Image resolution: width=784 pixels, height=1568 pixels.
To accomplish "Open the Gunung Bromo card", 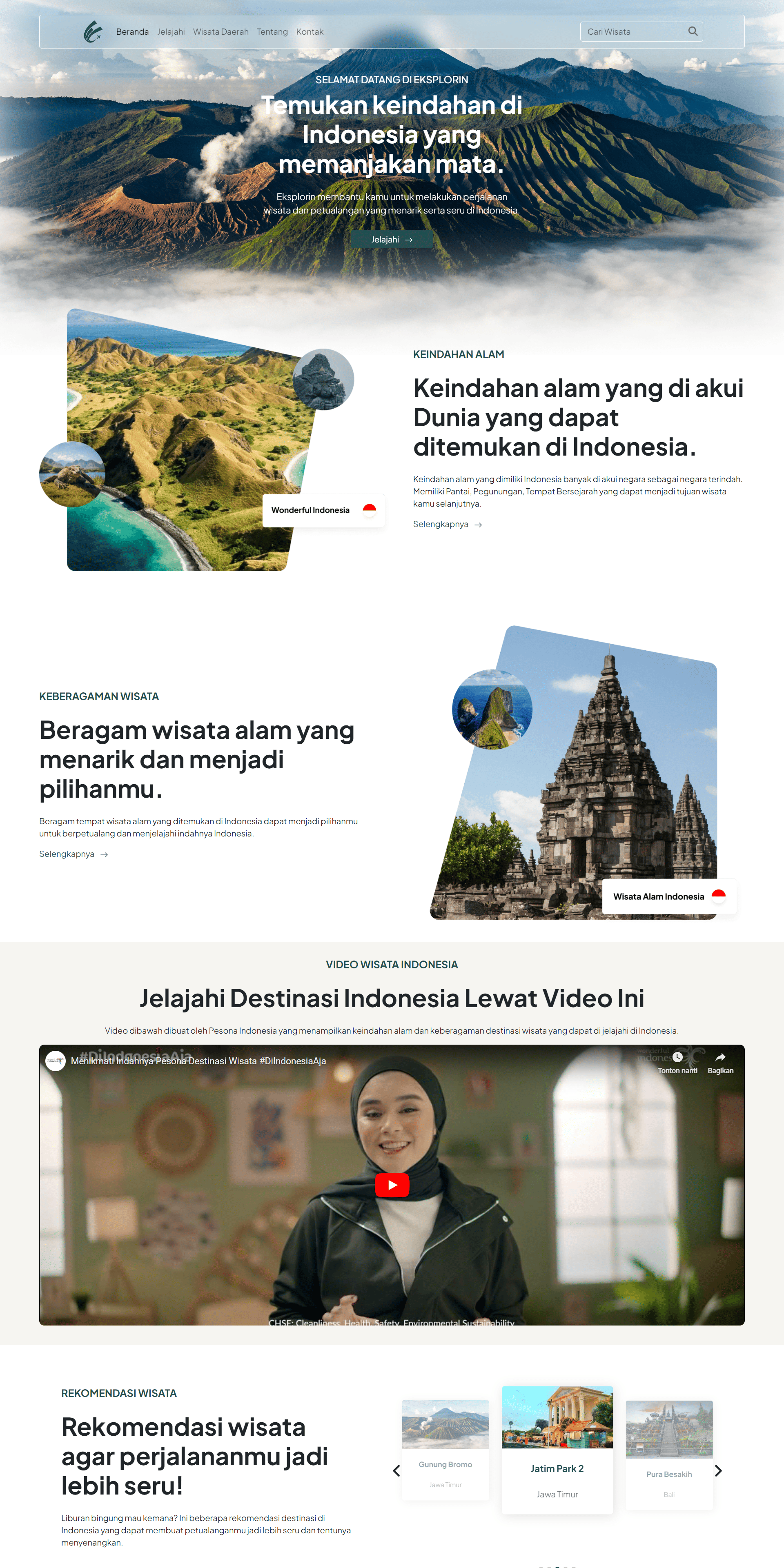I will pos(445,1449).
